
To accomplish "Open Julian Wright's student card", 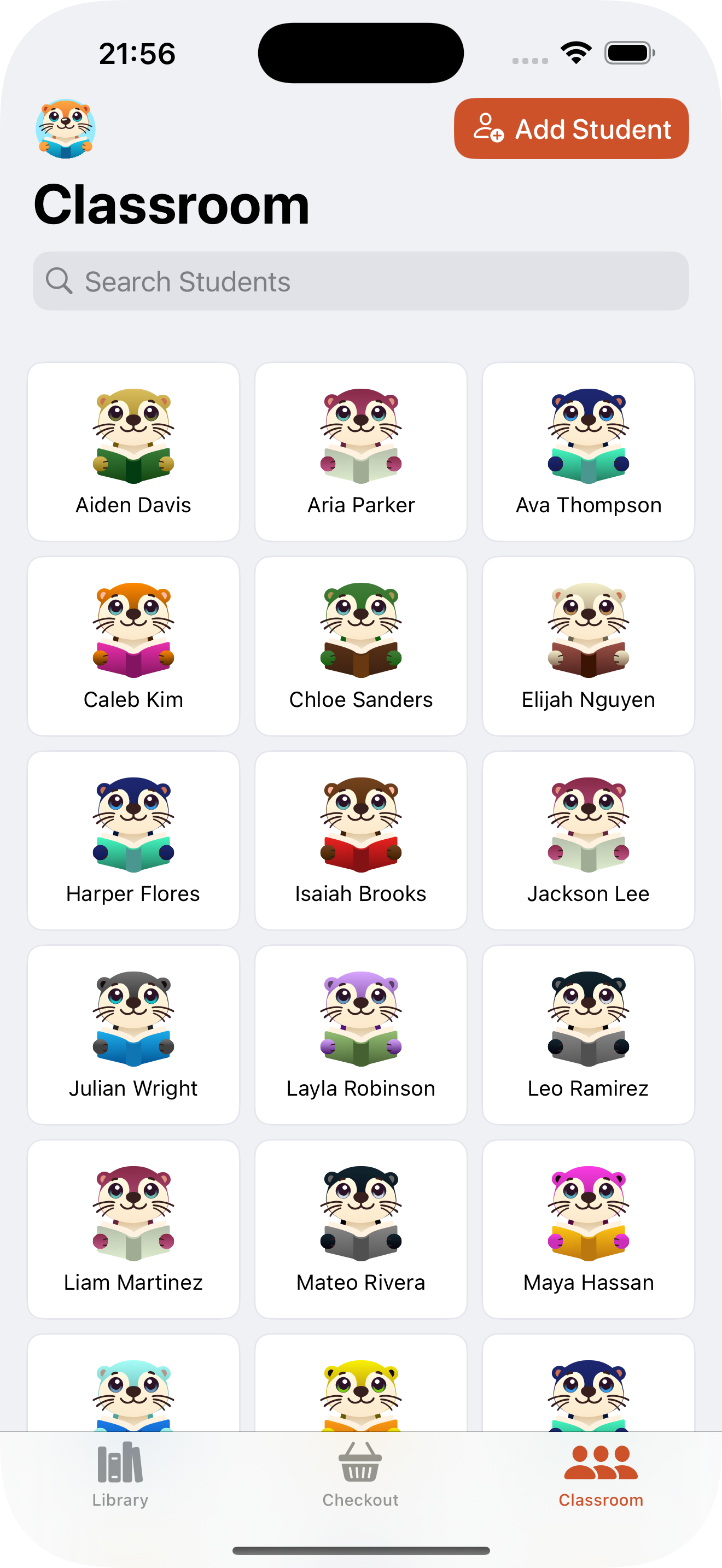I will [133, 1034].
